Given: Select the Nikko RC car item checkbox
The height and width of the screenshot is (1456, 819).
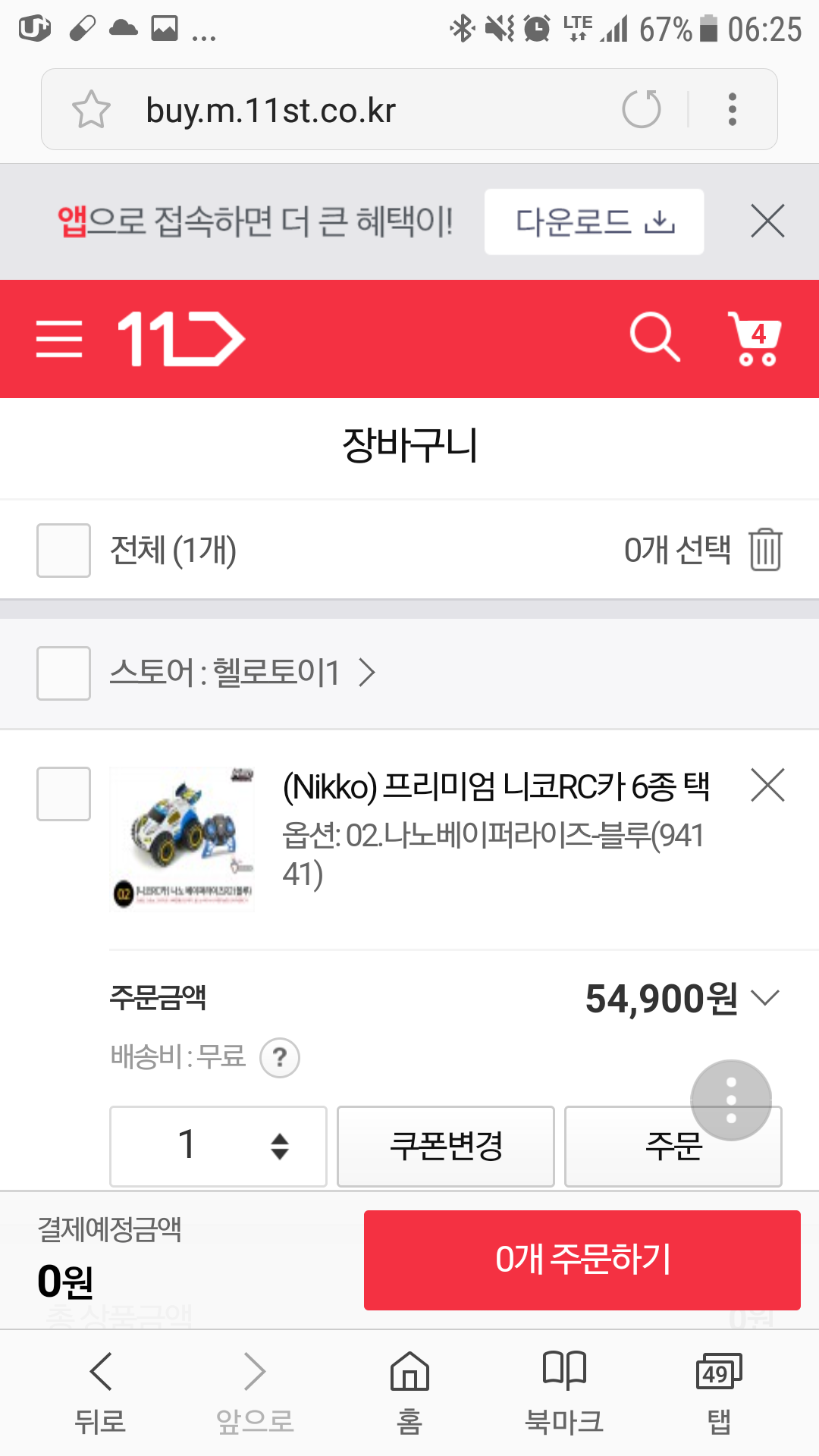Looking at the screenshot, I should tap(64, 794).
